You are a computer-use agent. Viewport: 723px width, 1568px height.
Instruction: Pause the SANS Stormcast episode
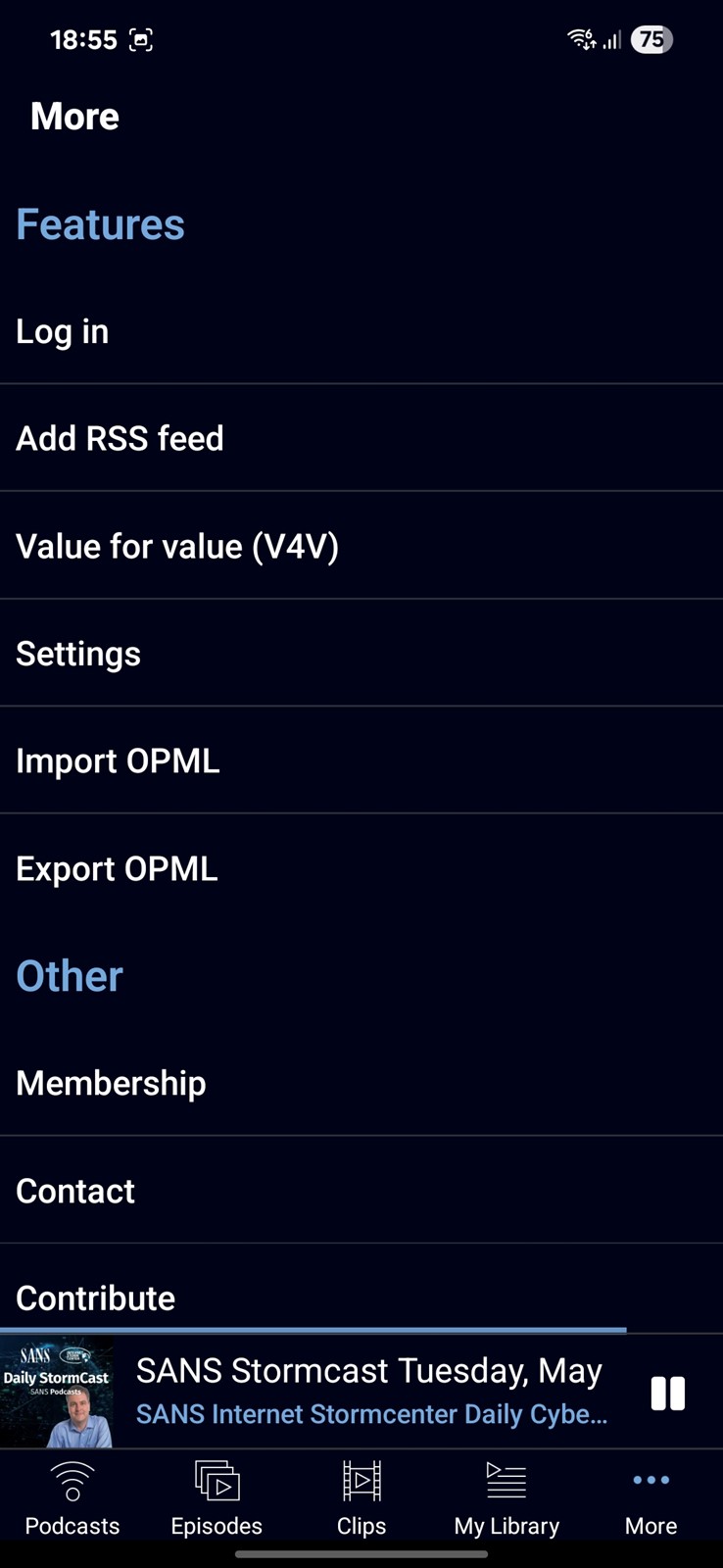coord(668,1393)
